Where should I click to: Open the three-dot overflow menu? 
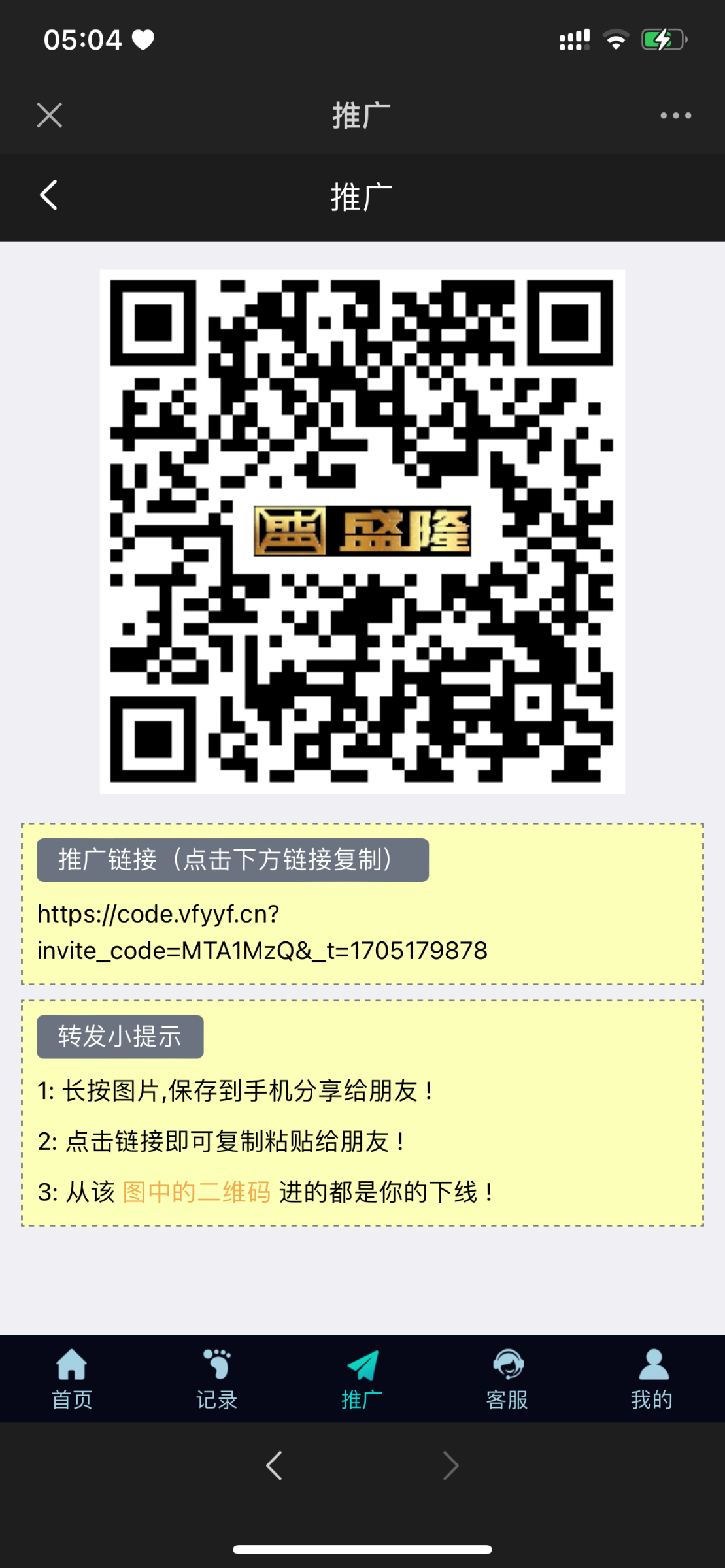(x=675, y=116)
